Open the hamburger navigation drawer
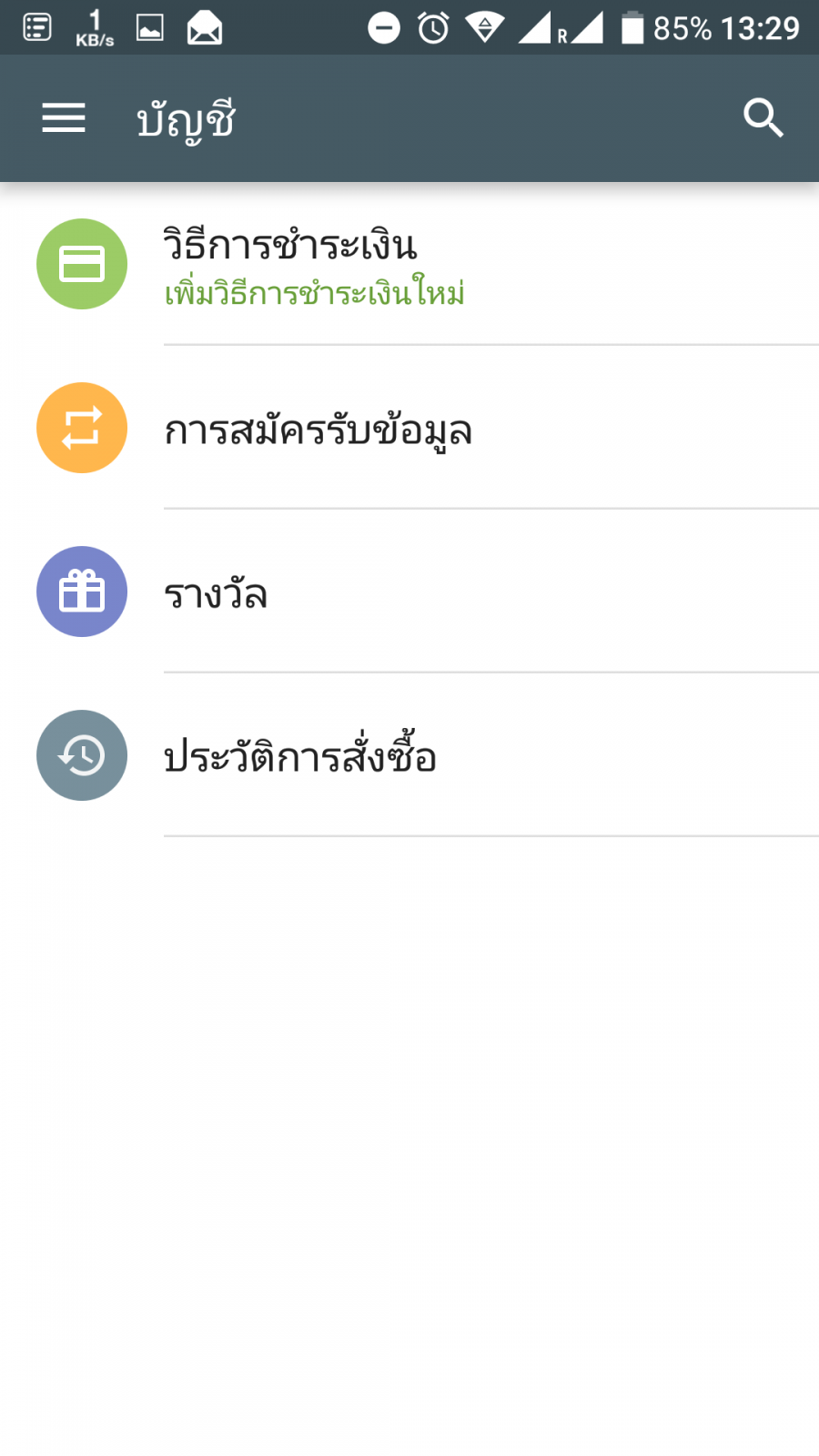The height and width of the screenshot is (1456, 819). [x=64, y=118]
